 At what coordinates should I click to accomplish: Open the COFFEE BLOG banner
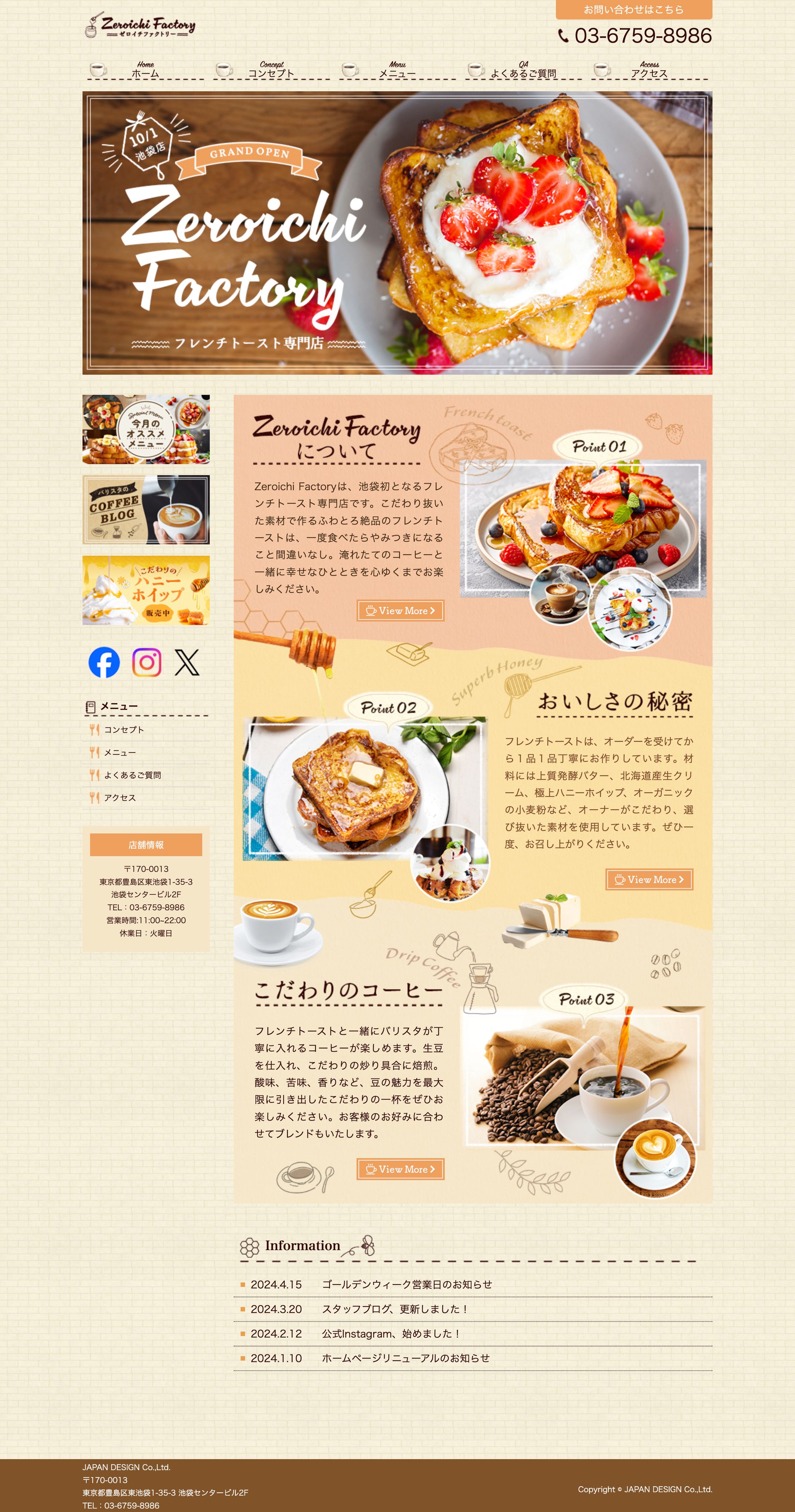(146, 509)
